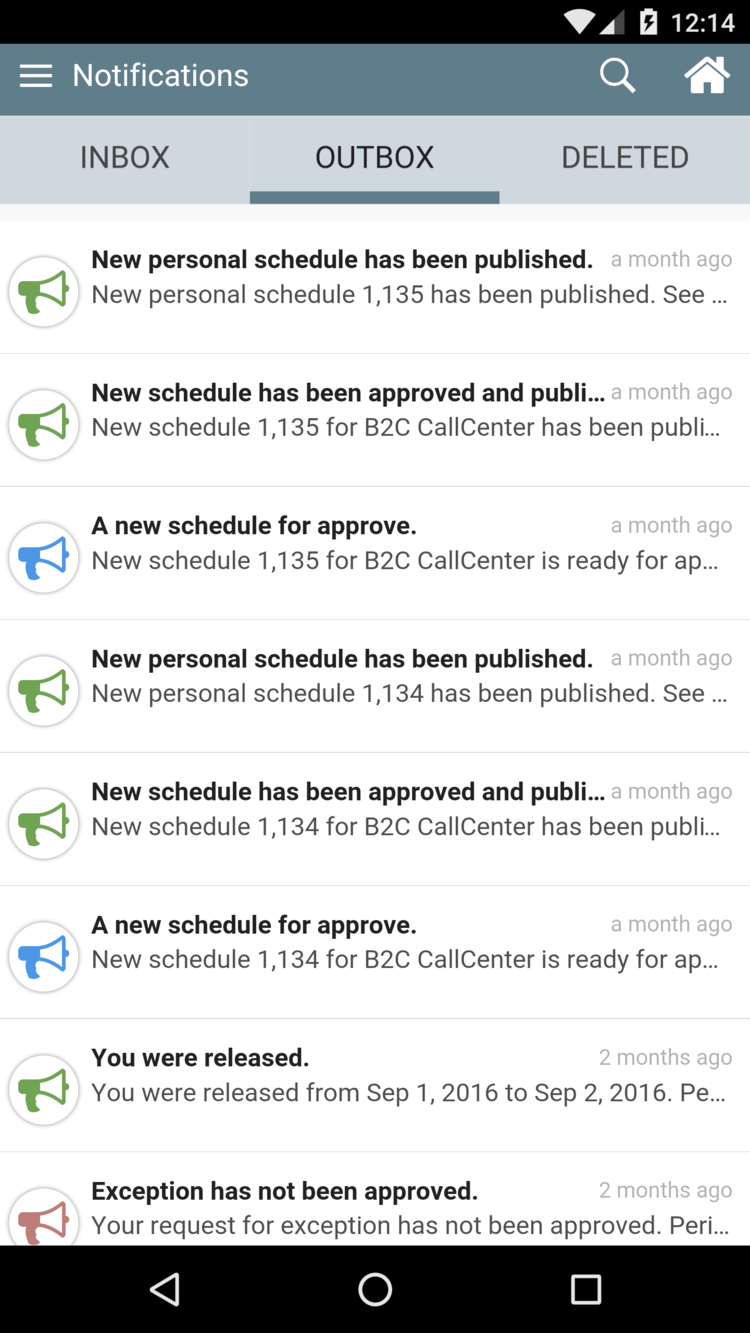Select the OUTBOX tab
This screenshot has height=1333, width=750.
(x=375, y=158)
